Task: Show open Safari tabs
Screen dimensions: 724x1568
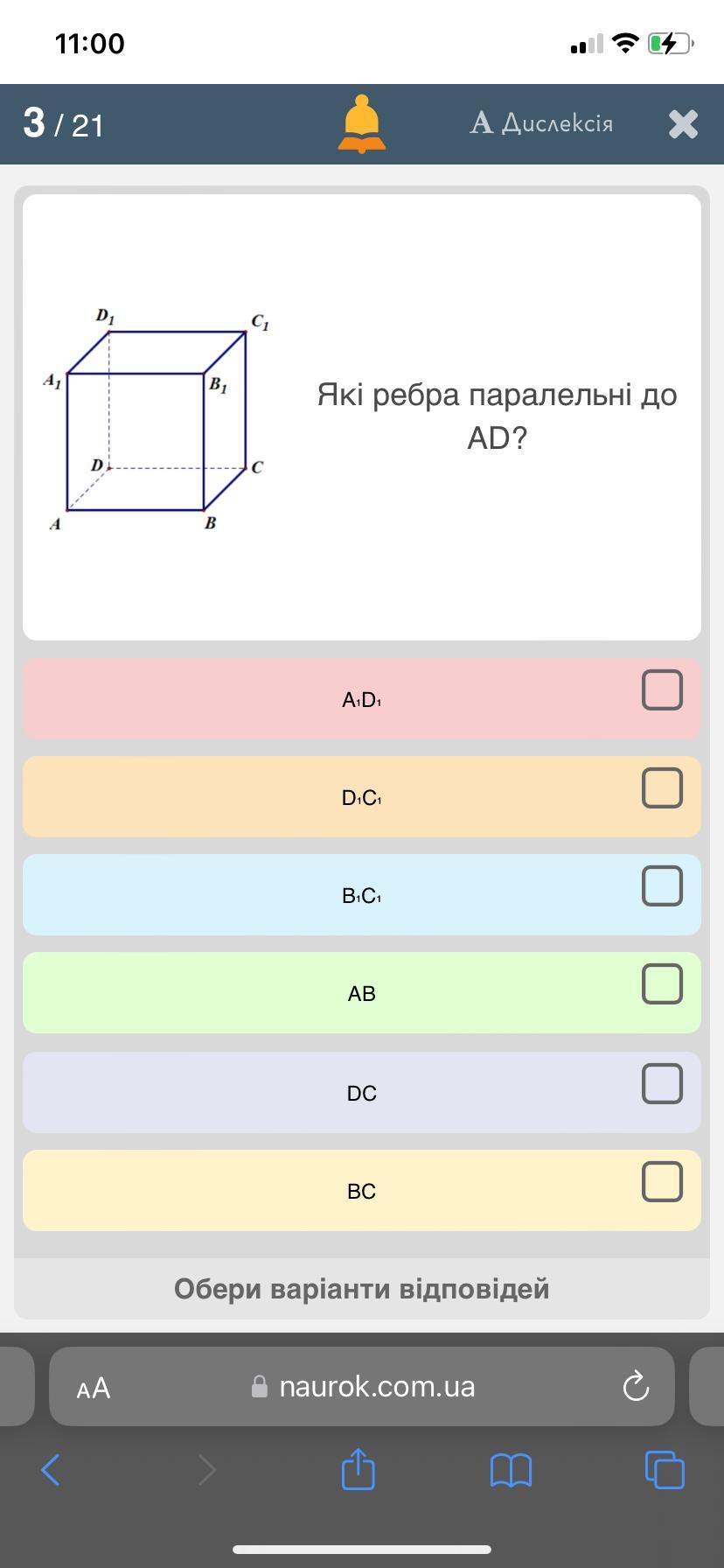Action: [x=665, y=1469]
